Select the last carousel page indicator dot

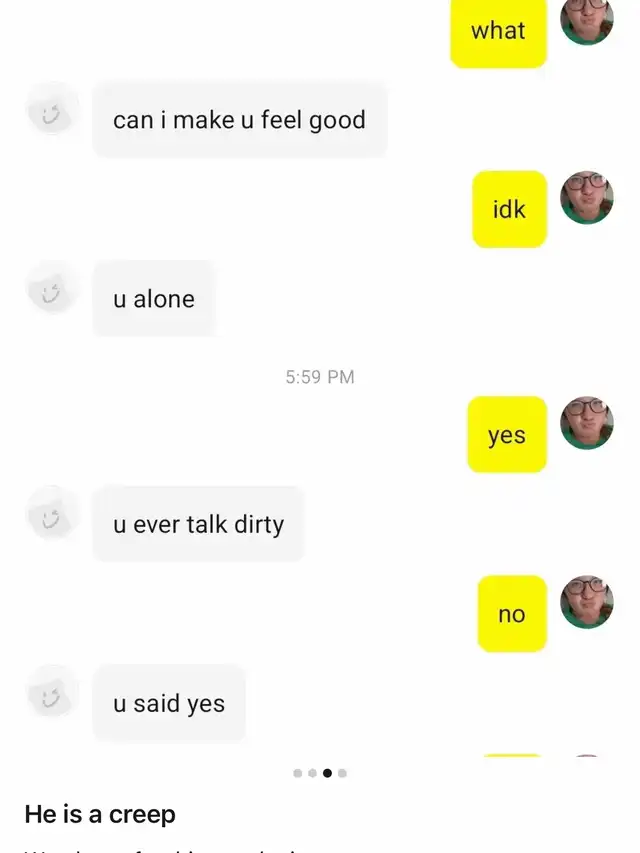coord(342,773)
